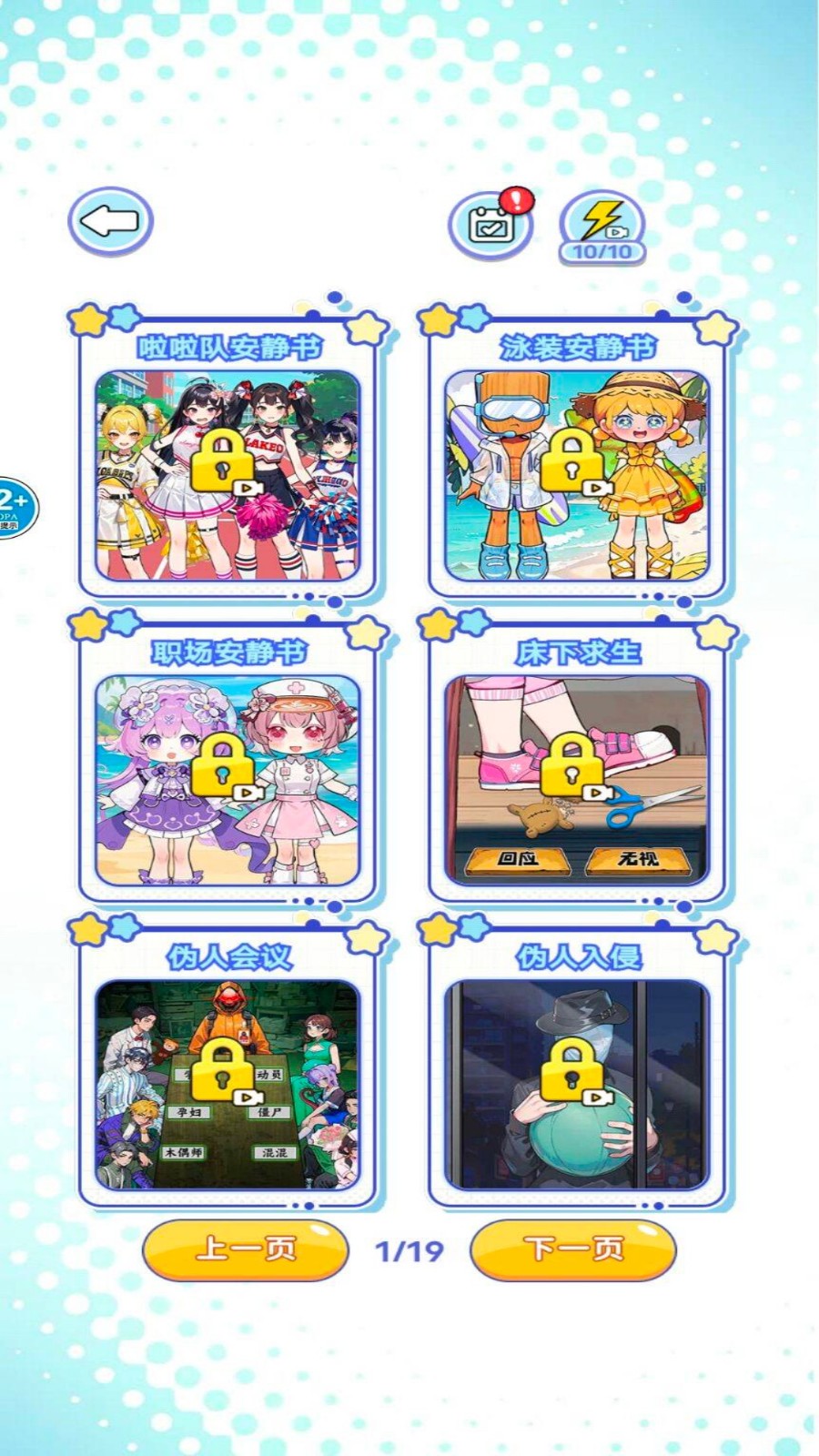This screenshot has height=1456, width=819.
Task: Go back with the arrow button
Action: tap(110, 222)
